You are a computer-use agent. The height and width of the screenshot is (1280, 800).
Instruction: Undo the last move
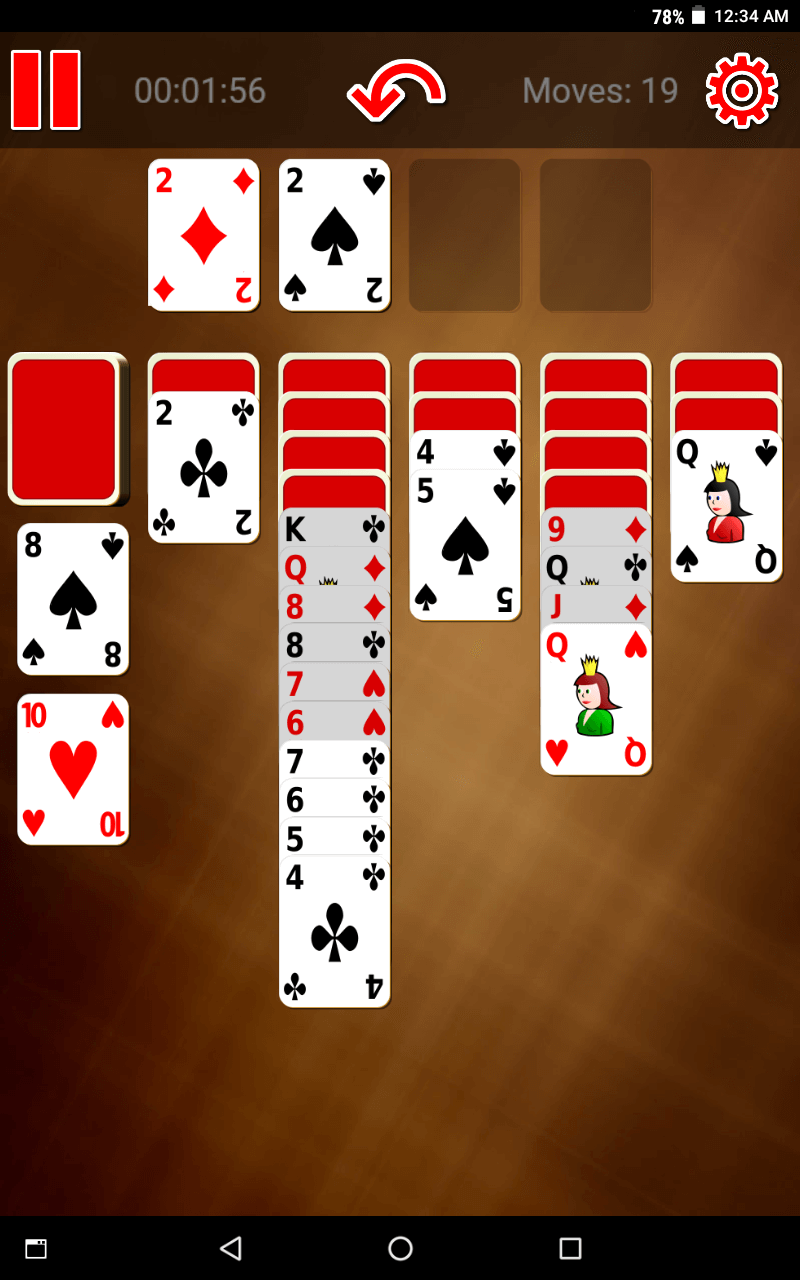[x=396, y=91]
